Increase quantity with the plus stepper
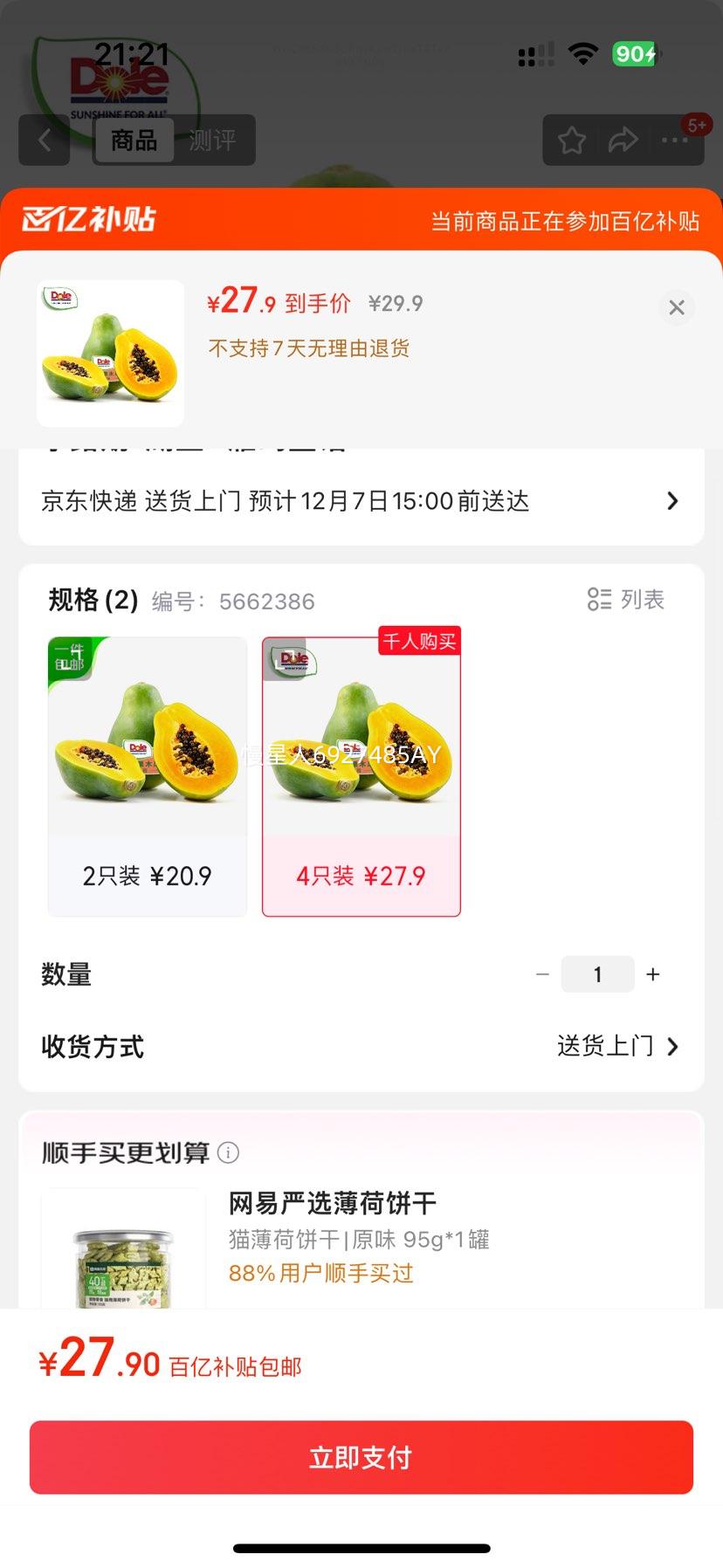 [652, 973]
